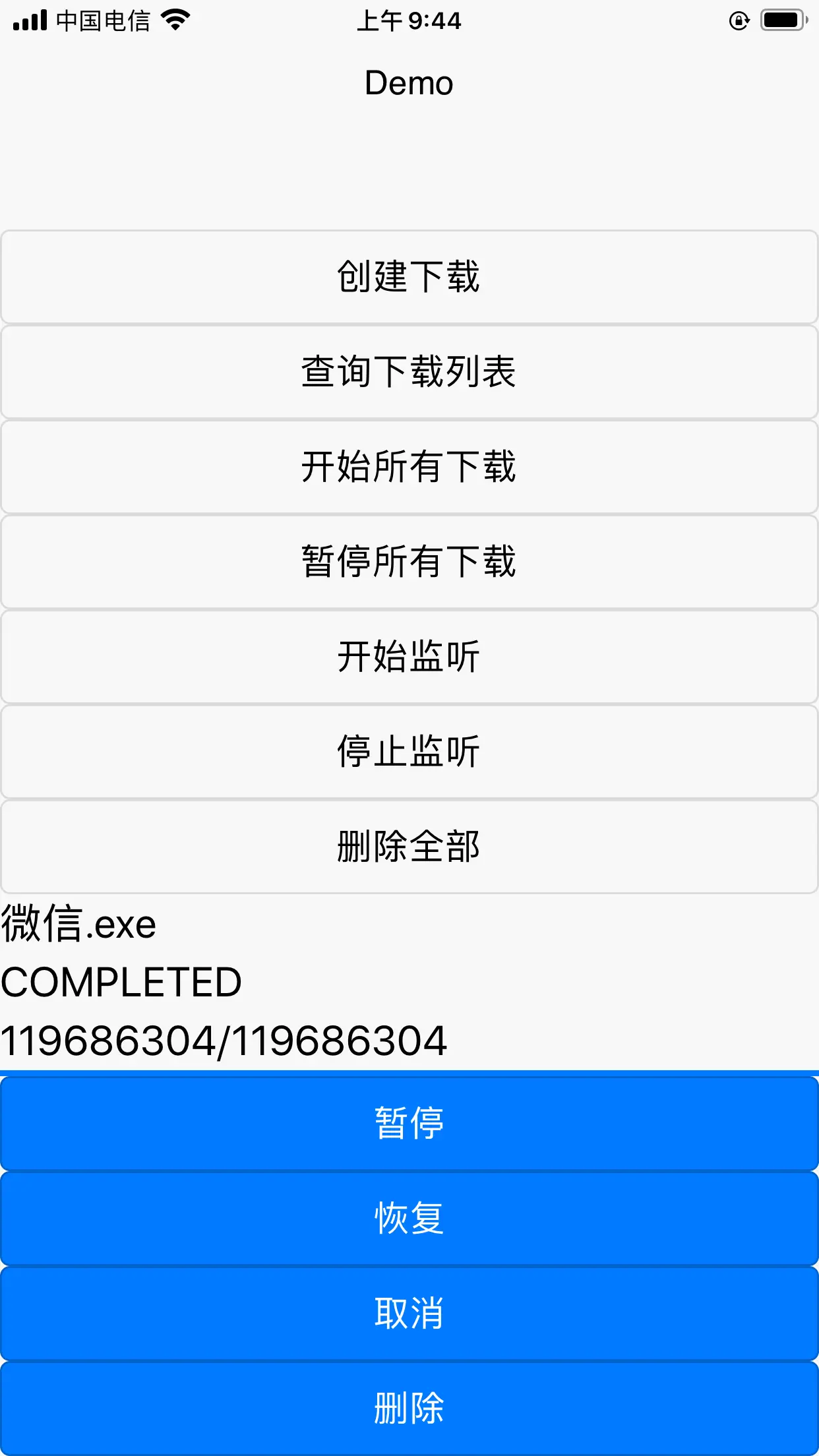Delete all downloads with 删除全部
This screenshot has height=1456, width=819.
coord(409,847)
